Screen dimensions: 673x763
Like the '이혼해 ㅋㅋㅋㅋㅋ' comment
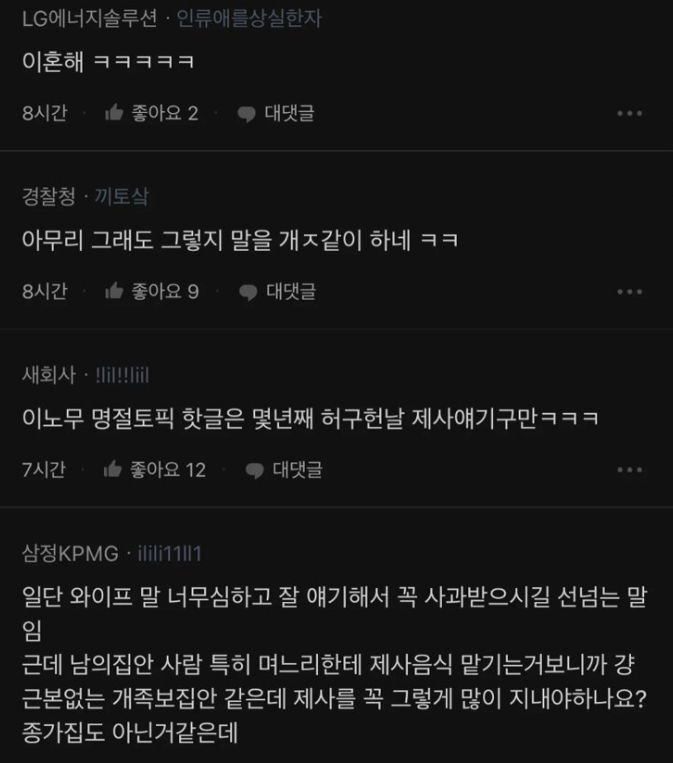[151, 113]
